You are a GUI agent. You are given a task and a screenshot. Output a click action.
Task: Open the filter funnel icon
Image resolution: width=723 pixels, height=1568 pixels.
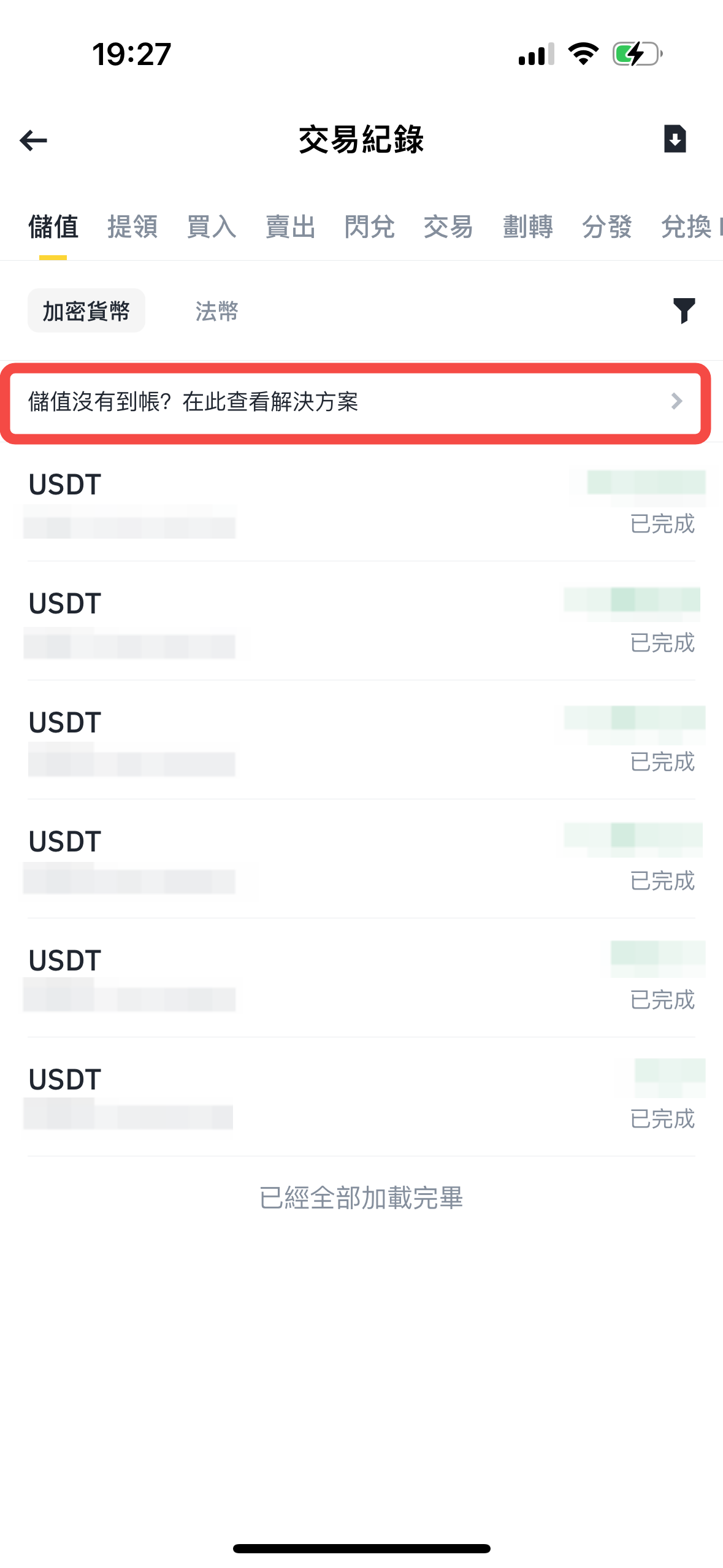coord(685,312)
